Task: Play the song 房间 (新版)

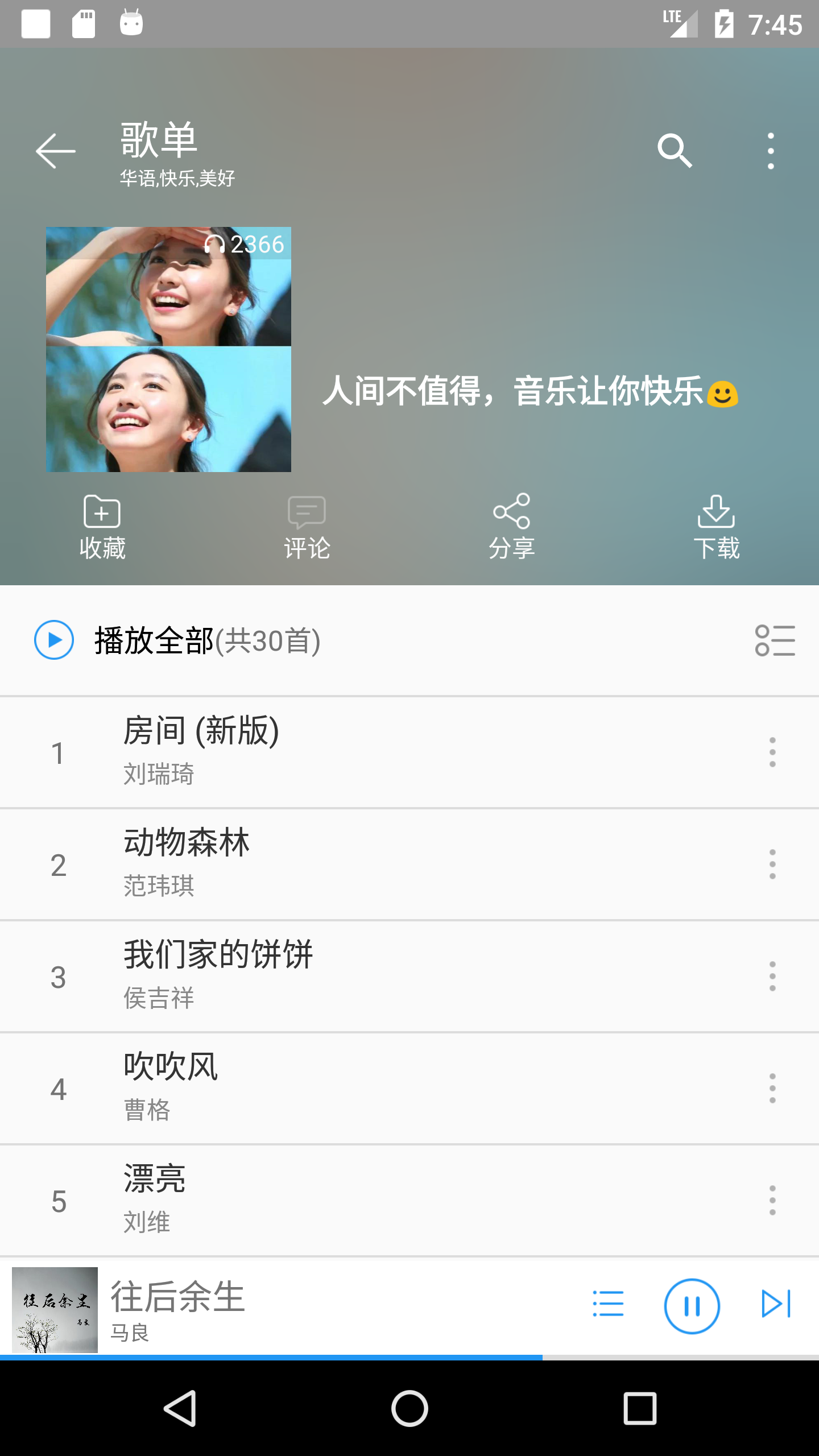Action: (341, 751)
